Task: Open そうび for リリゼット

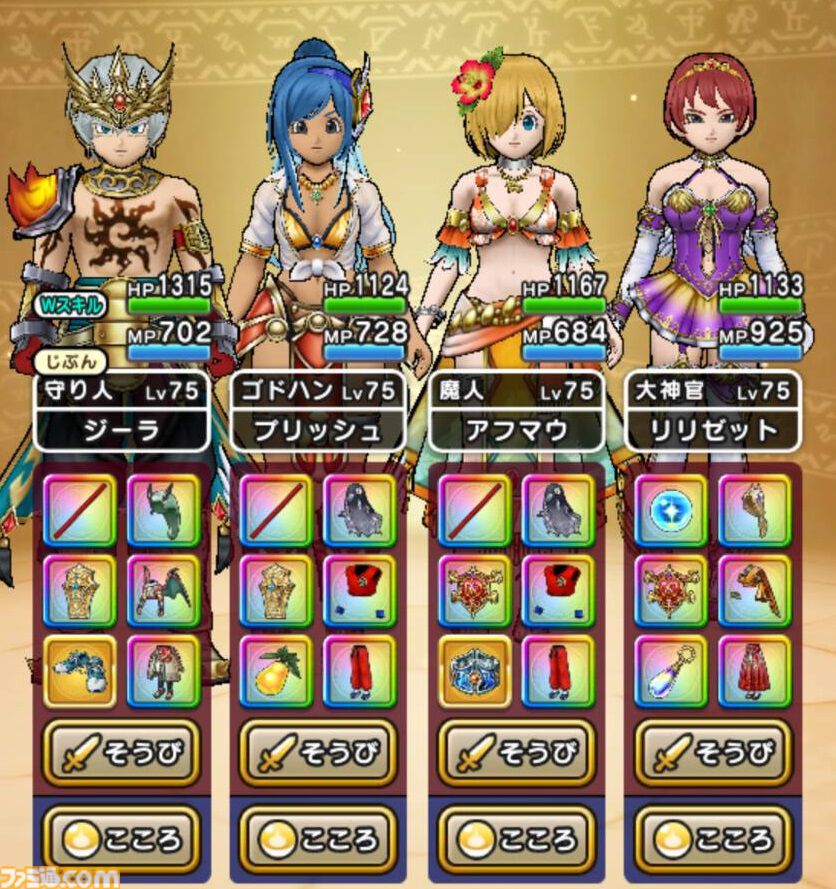Action: click(713, 752)
